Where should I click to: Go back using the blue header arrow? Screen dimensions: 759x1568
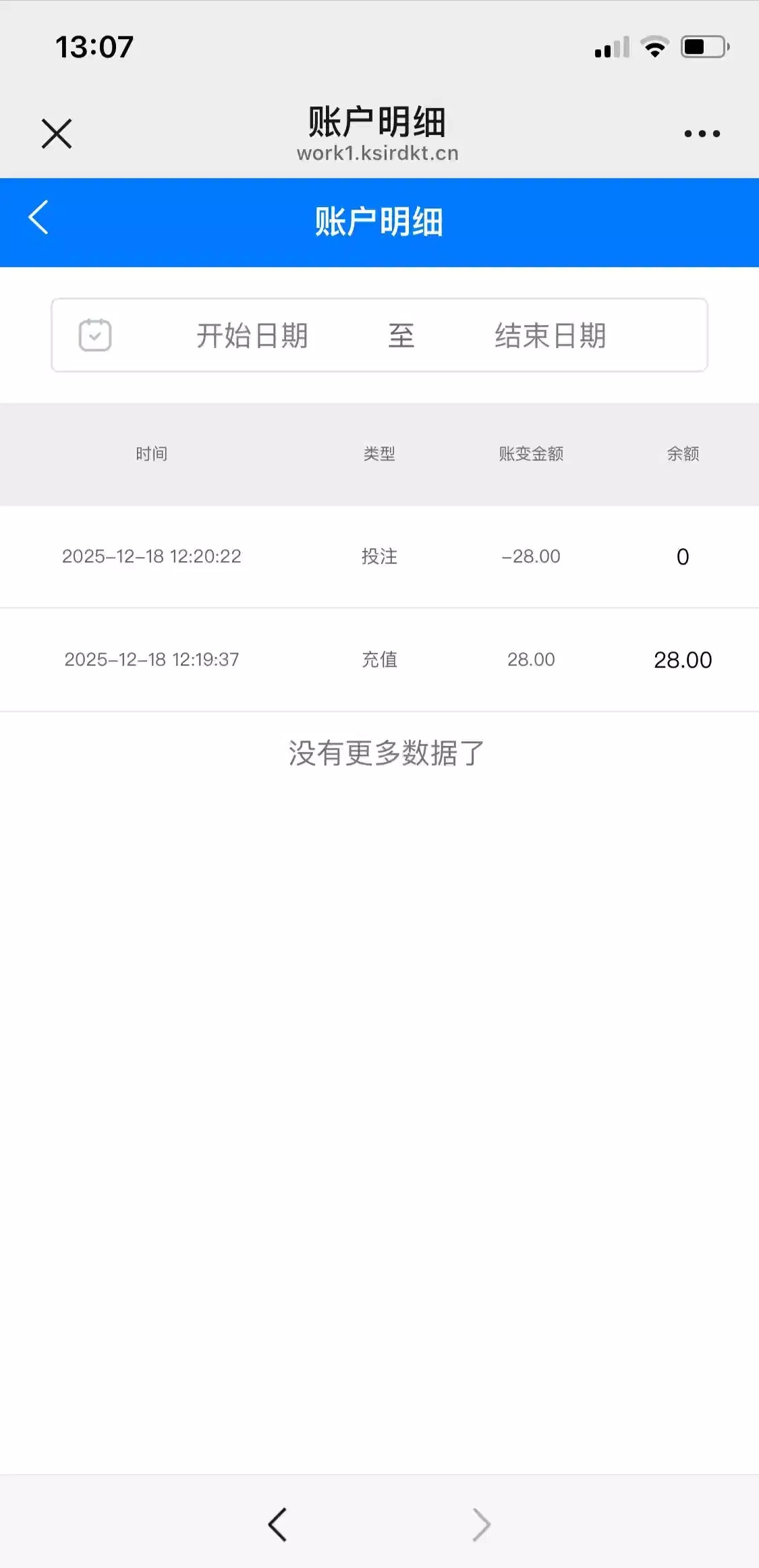tap(38, 218)
